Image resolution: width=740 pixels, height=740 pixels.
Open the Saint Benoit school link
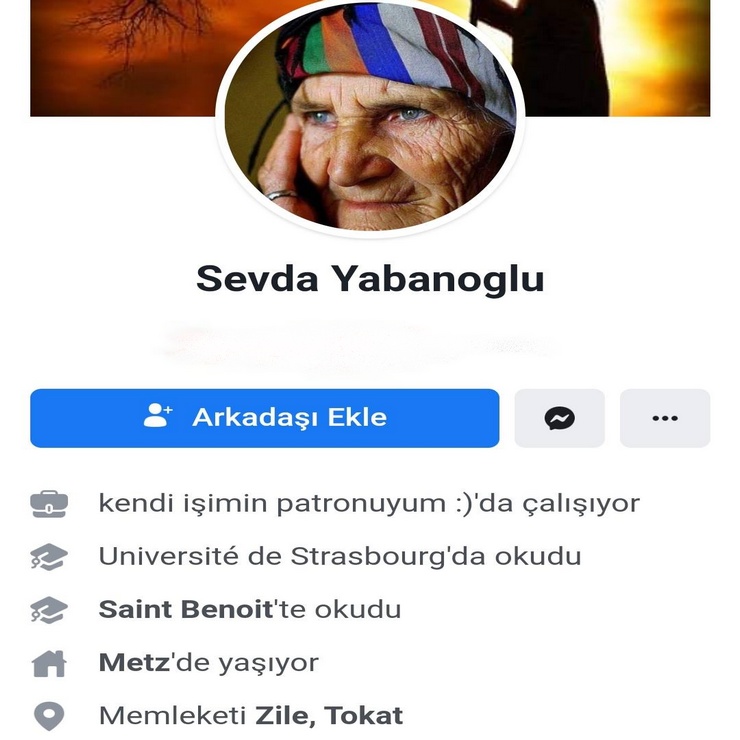pyautogui.click(x=184, y=609)
